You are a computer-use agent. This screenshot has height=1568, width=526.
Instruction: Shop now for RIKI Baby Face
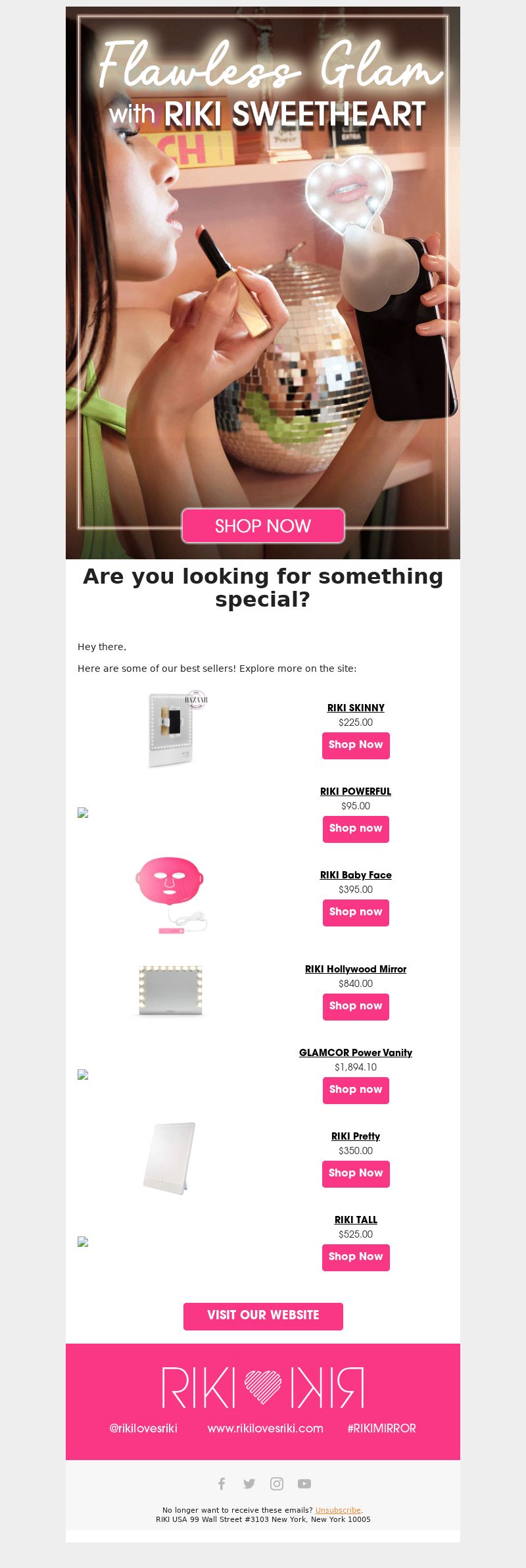click(x=356, y=913)
